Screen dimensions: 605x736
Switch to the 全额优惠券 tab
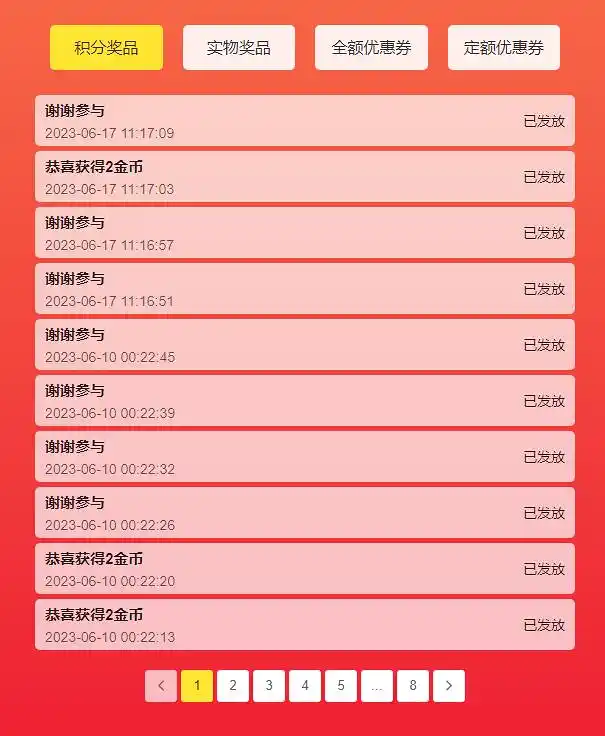coord(371,48)
